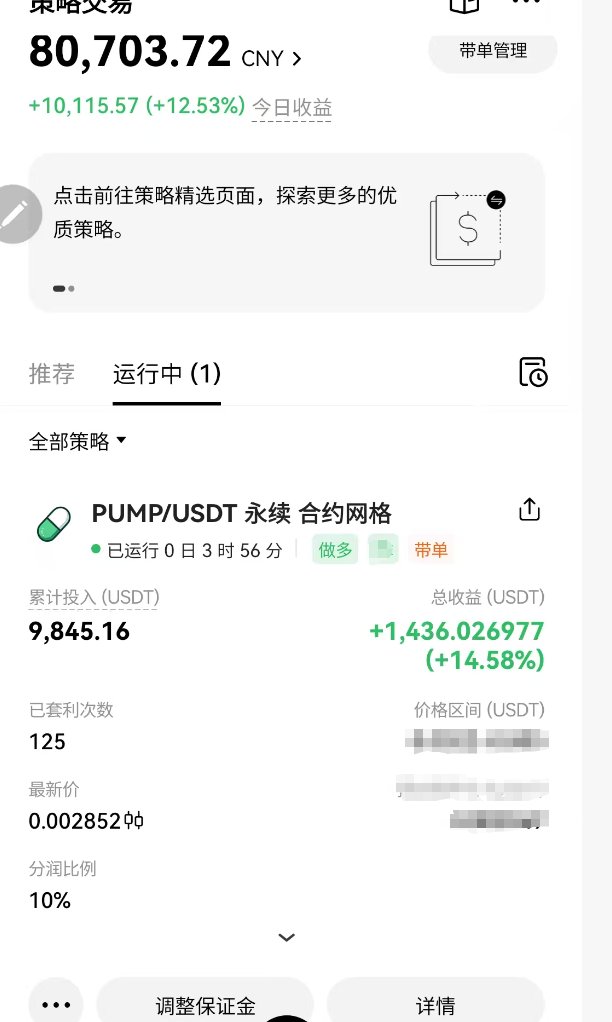Tap 调整保证金 button
Viewport: 612px width, 1022px height.
(x=205, y=1004)
